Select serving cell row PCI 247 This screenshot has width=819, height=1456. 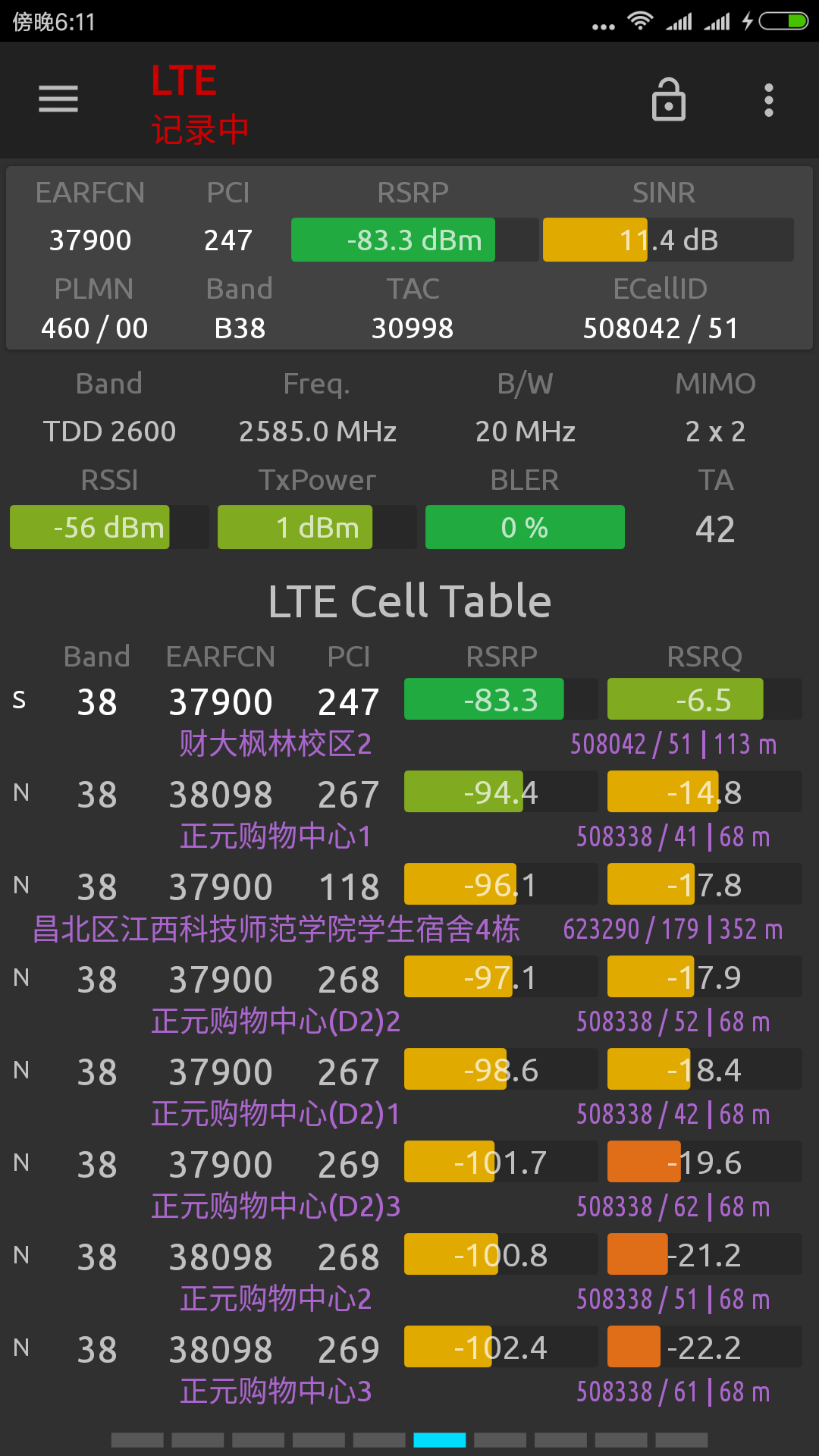[409, 721]
